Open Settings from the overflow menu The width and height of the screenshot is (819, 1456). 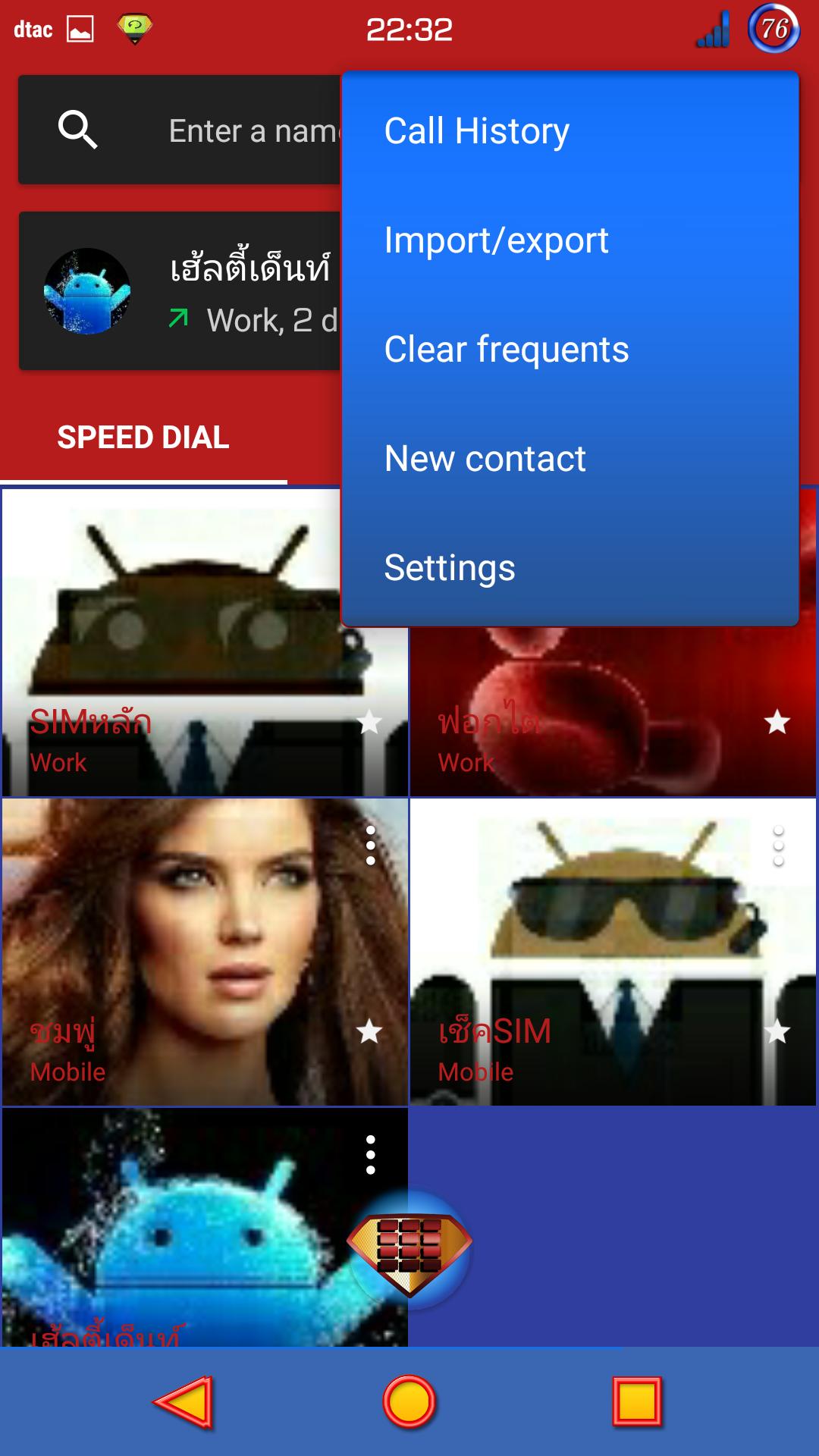pos(449,568)
